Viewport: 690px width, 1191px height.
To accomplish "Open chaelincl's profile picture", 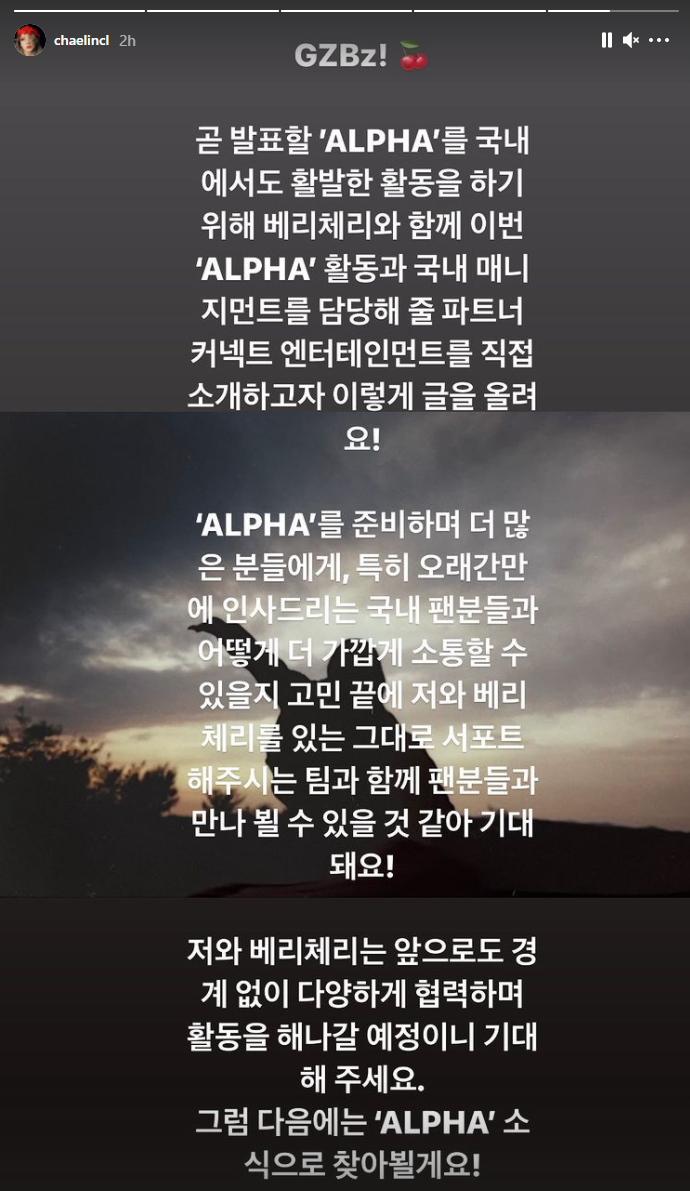I will click(x=29, y=40).
